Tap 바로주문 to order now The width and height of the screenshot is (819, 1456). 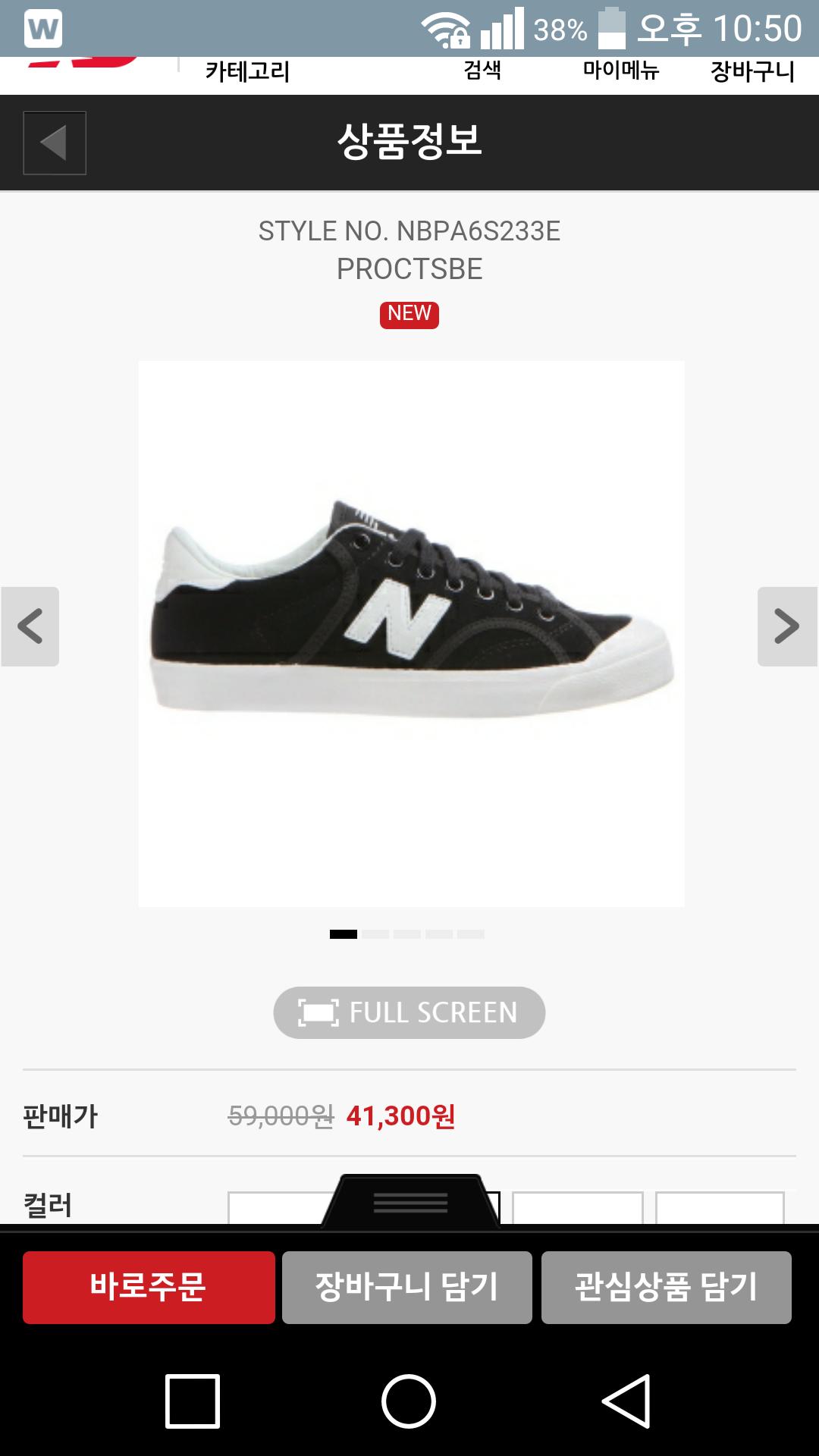149,1287
